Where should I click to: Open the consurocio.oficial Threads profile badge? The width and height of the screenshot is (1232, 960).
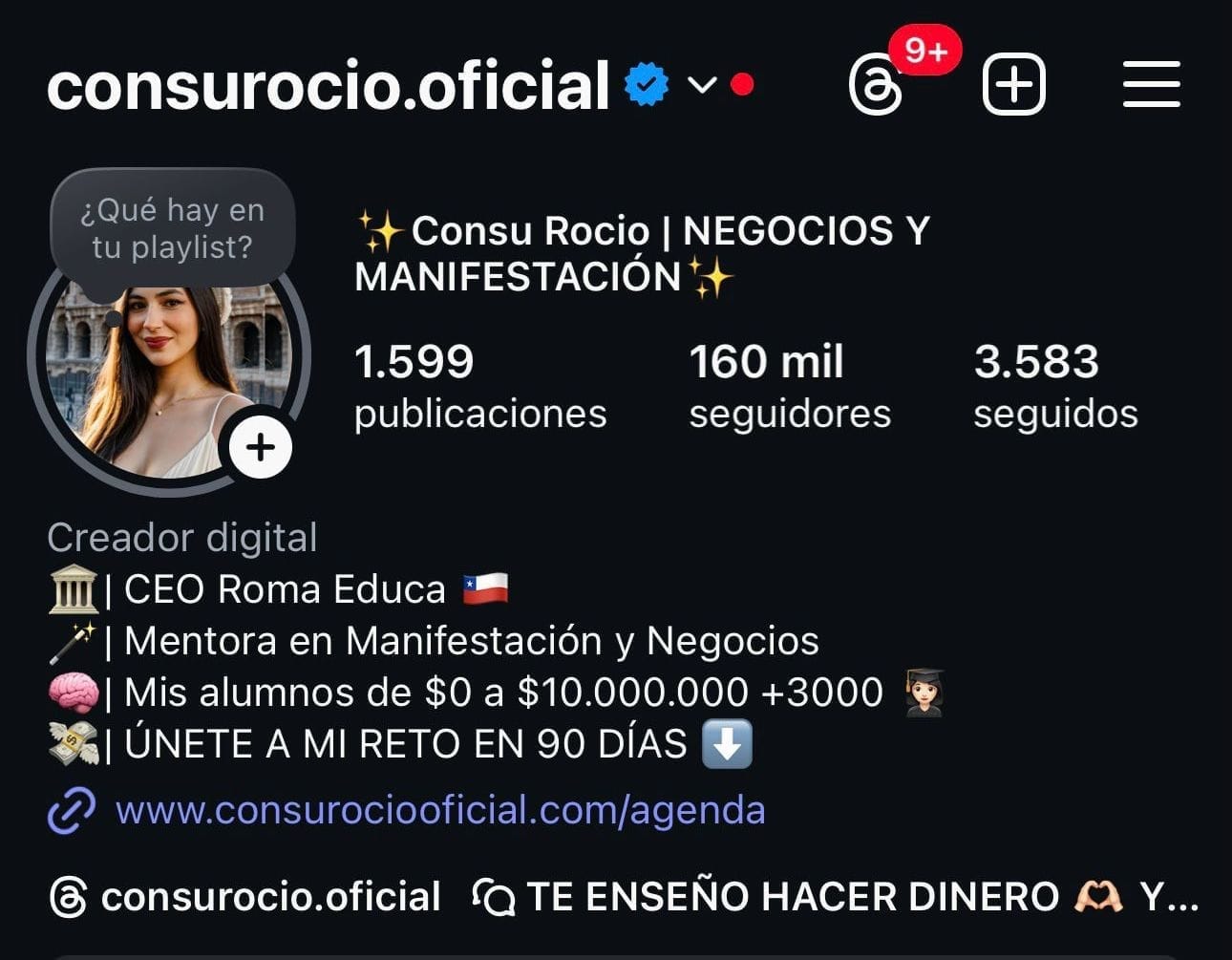click(245, 897)
